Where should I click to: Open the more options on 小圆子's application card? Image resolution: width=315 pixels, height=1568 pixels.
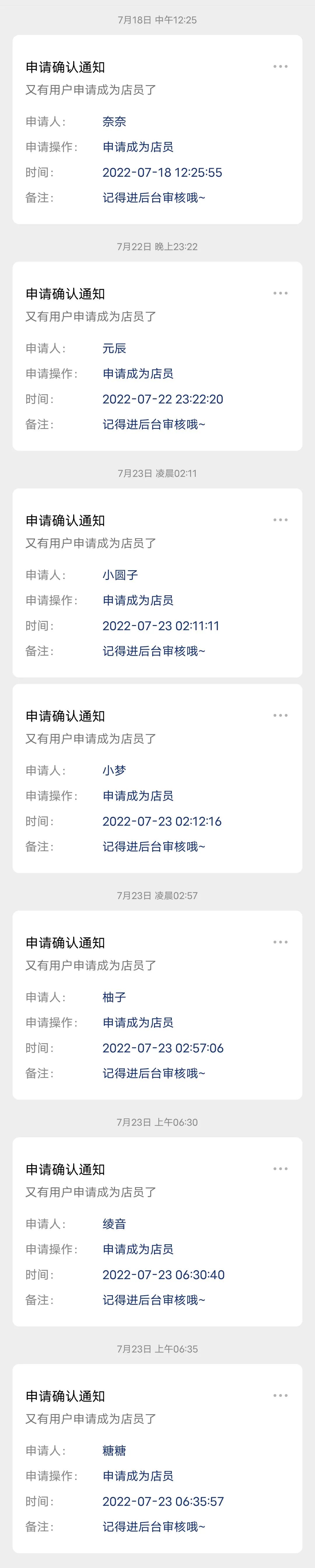point(280,520)
